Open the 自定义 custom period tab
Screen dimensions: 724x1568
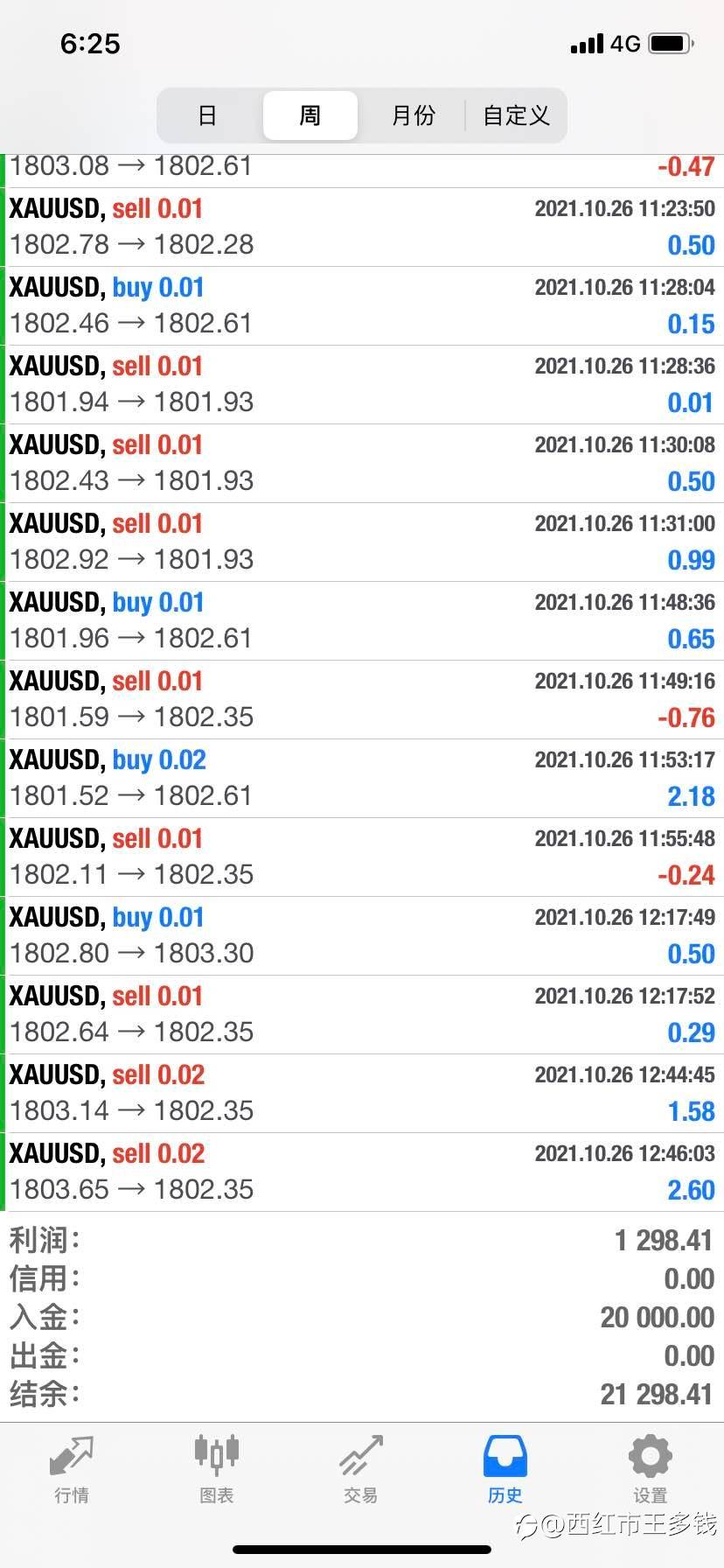[x=516, y=115]
